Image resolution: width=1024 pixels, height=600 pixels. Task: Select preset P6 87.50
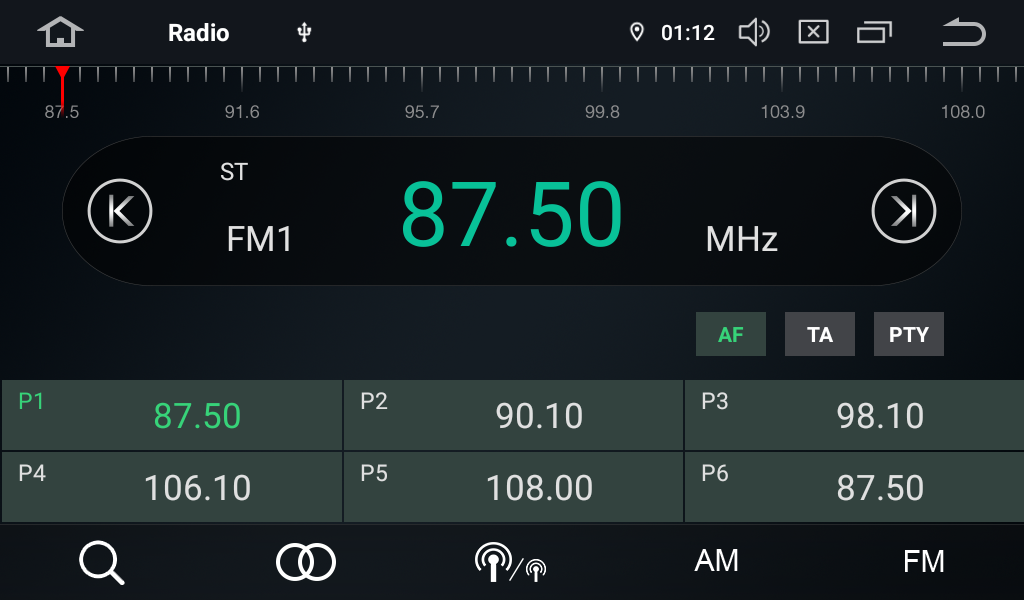coord(854,487)
